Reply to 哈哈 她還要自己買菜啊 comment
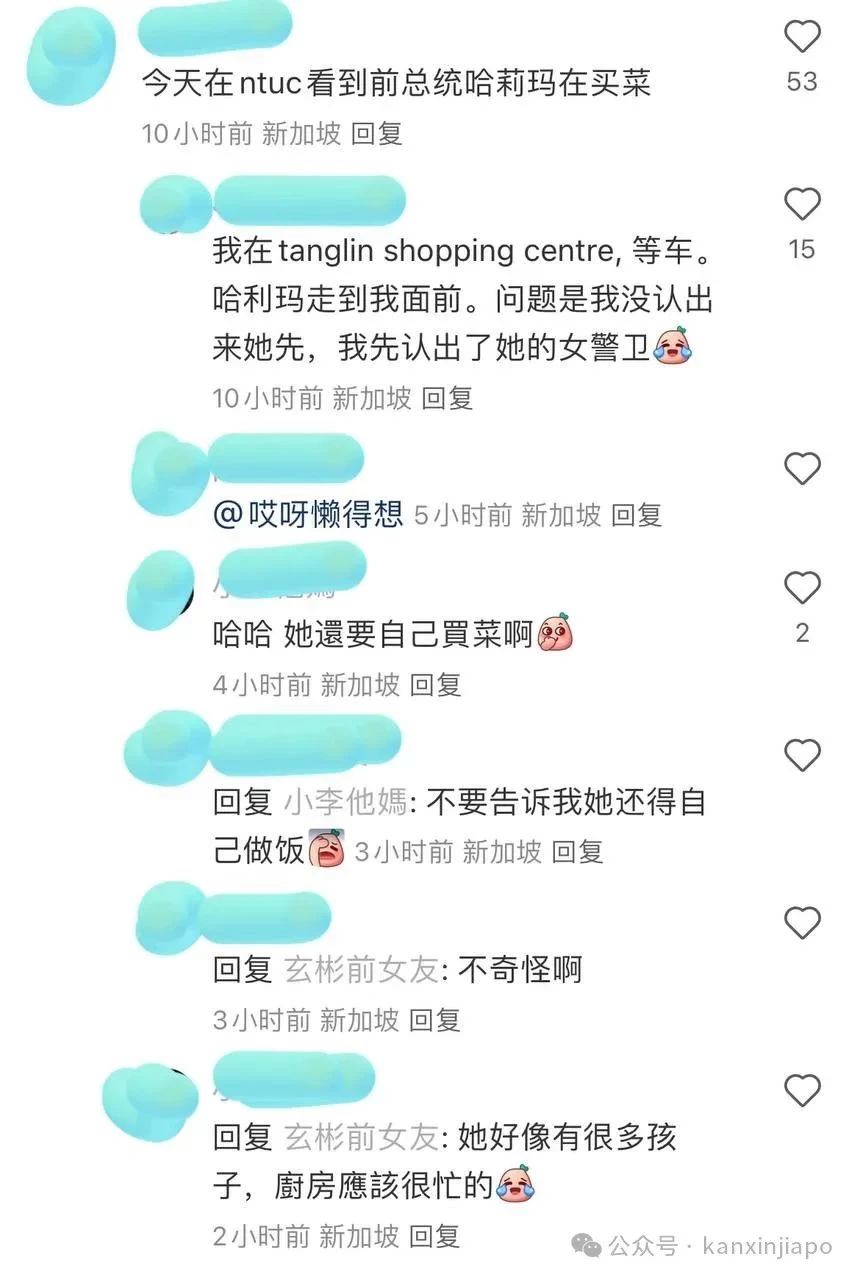The width and height of the screenshot is (860, 1280). tap(435, 685)
